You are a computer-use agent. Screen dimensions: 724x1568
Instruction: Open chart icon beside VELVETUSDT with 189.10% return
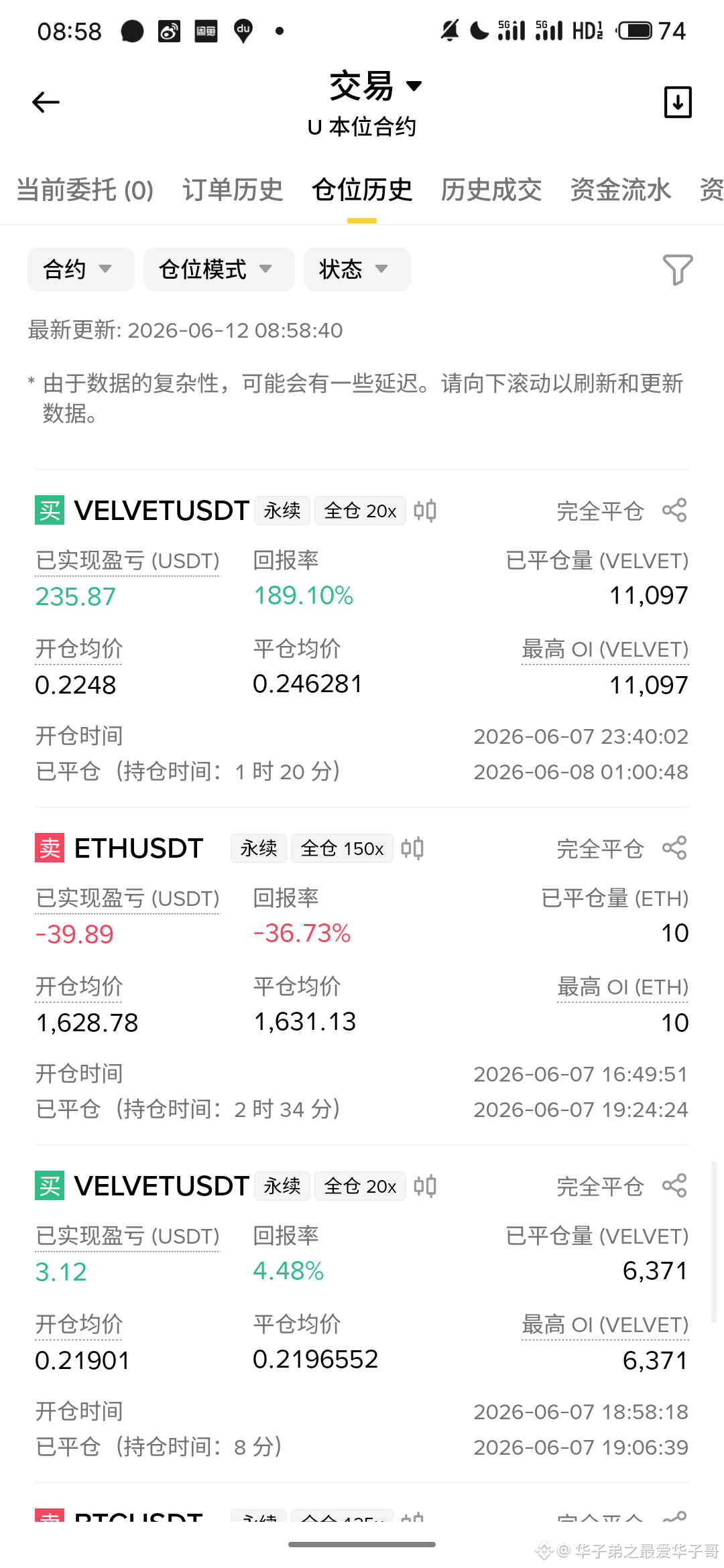coord(425,511)
